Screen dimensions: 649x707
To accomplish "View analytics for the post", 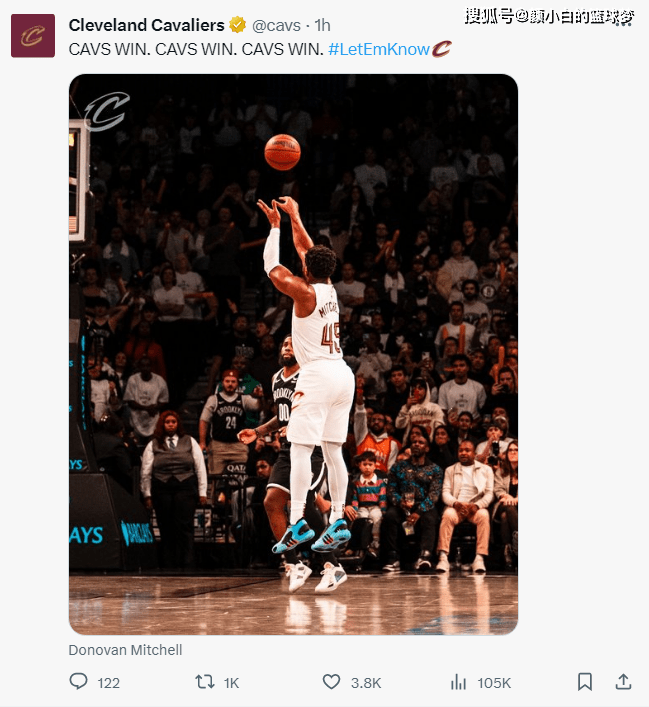I will 459,682.
